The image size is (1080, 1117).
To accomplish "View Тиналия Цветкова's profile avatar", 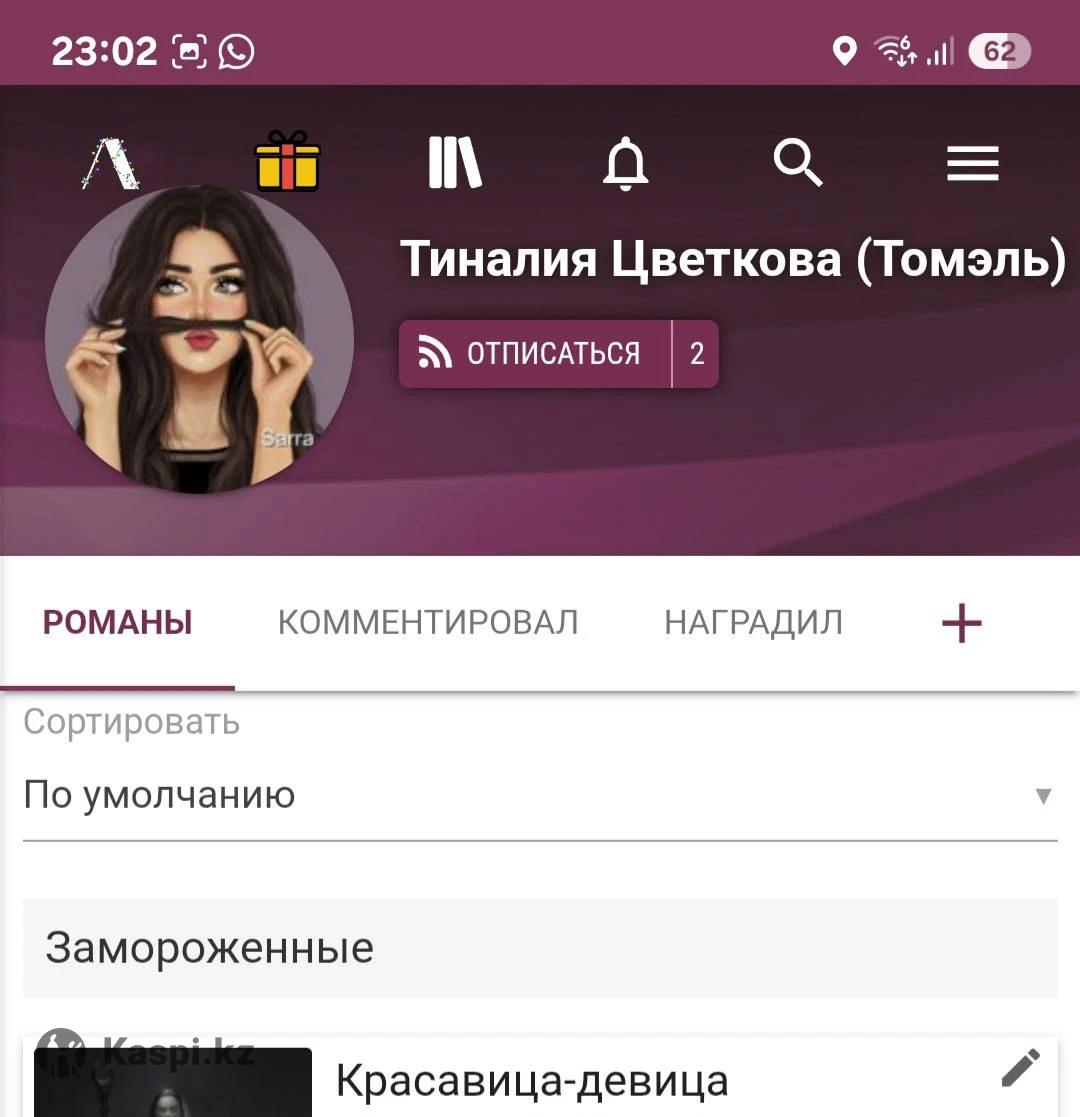I will 199,340.
